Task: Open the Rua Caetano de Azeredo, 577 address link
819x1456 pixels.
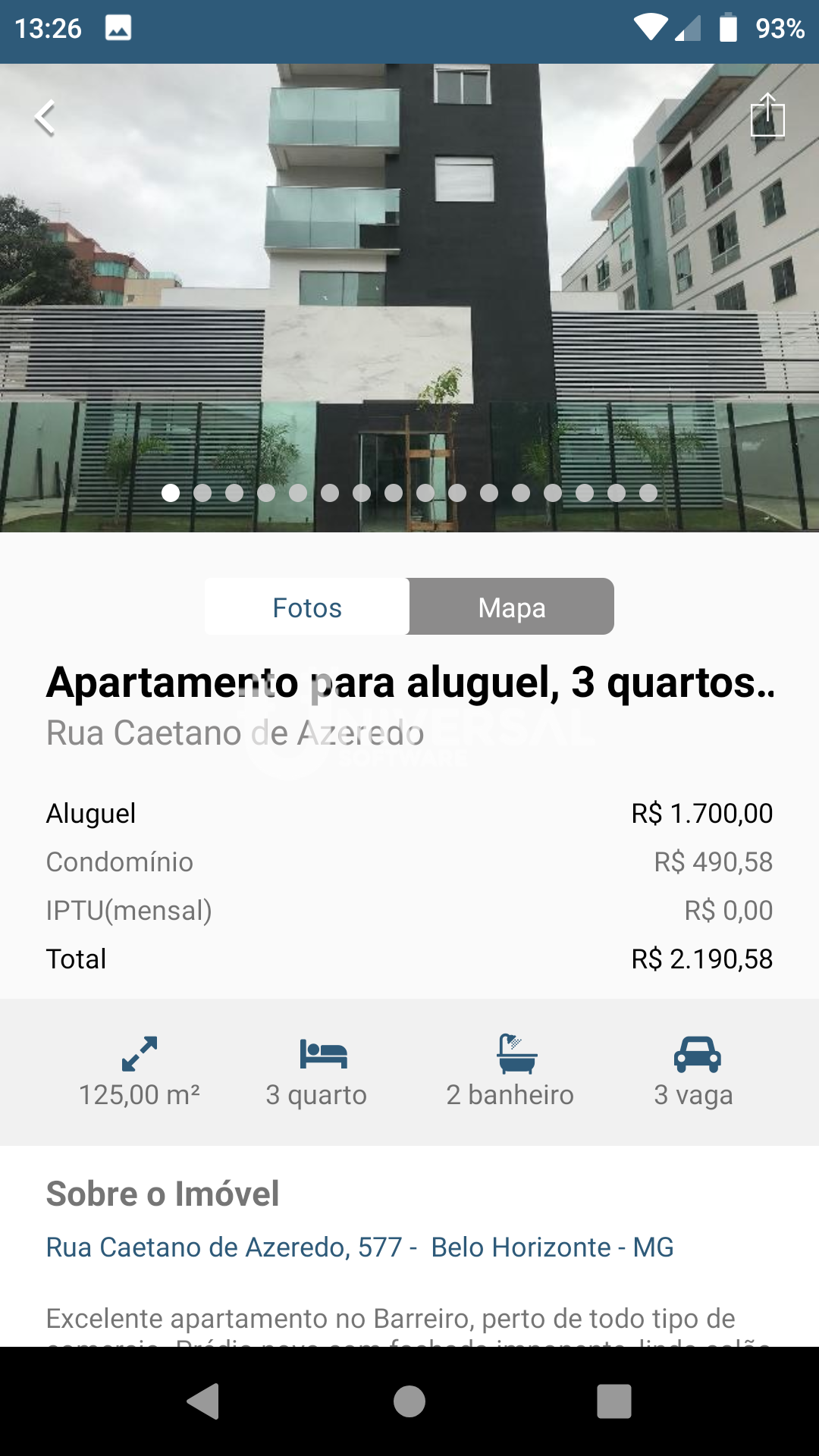Action: coord(360,1246)
